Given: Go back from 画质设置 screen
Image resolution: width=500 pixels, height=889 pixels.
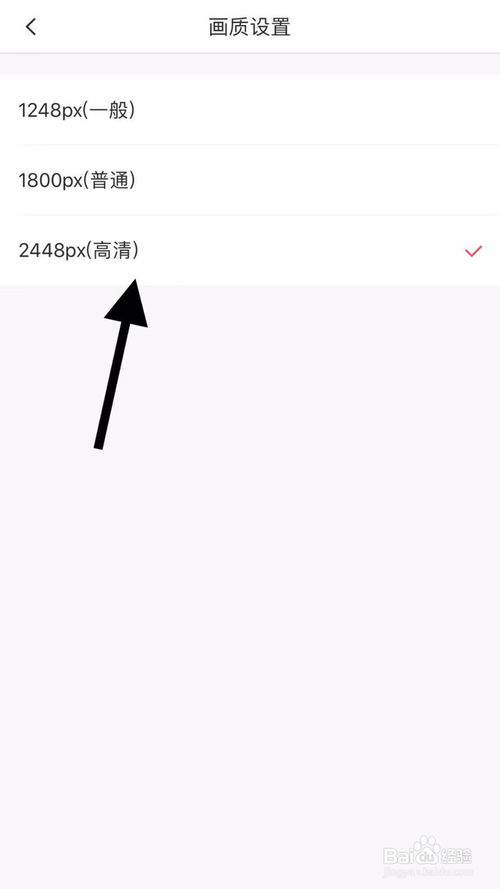Looking at the screenshot, I should tap(31, 27).
